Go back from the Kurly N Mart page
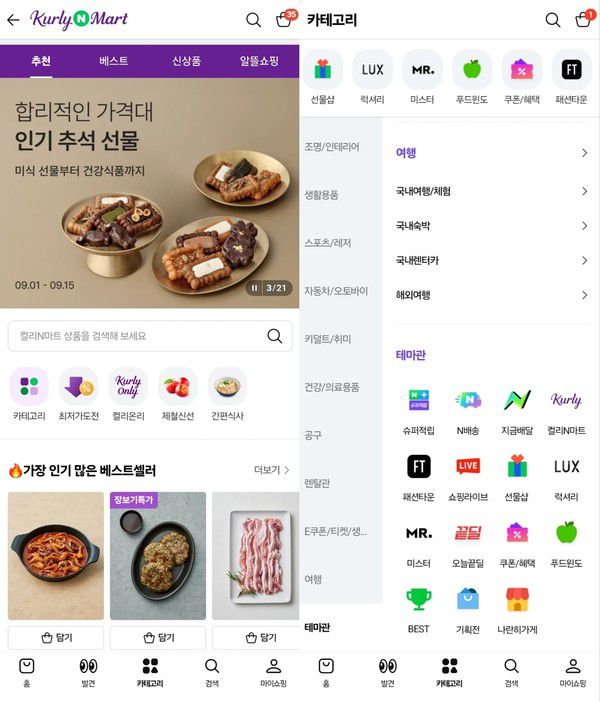 (13, 20)
